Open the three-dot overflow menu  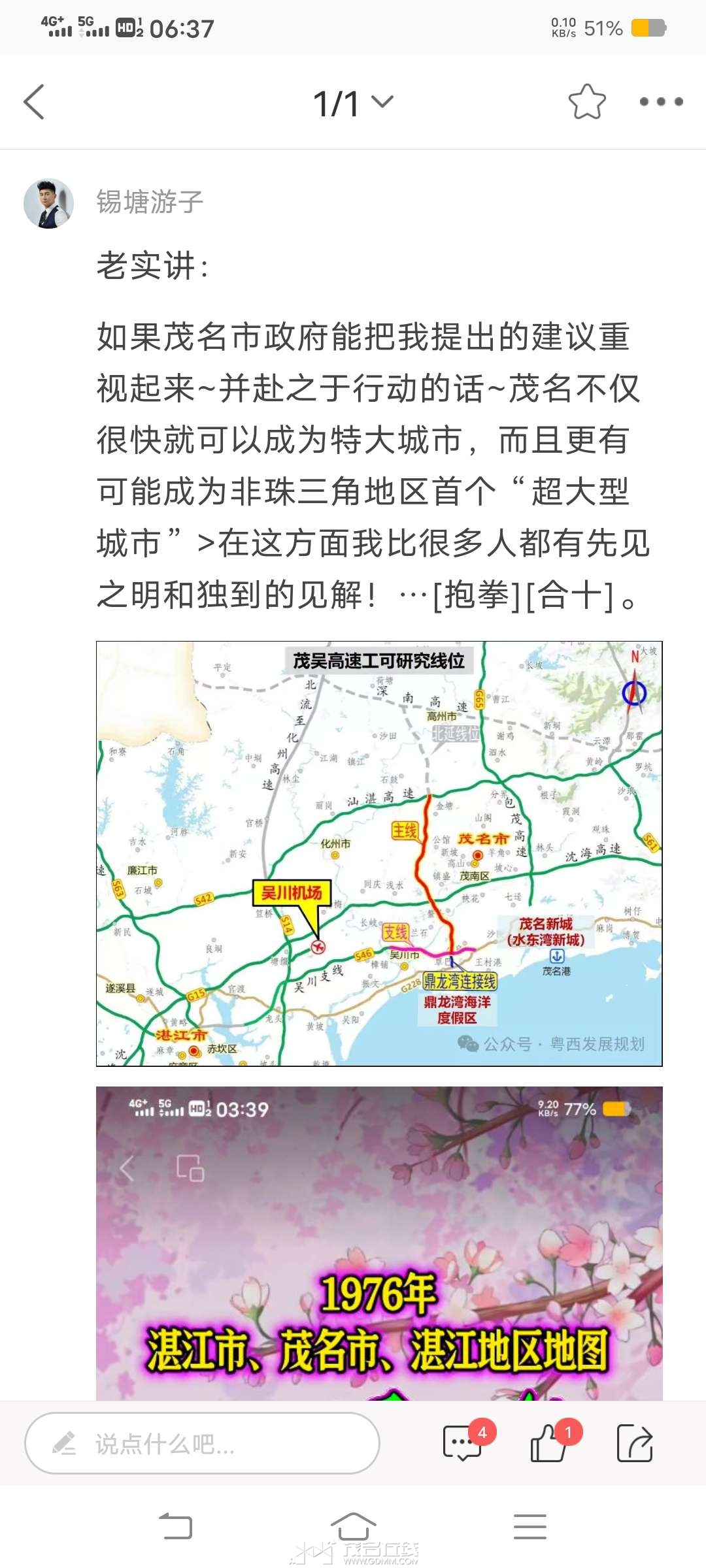[661, 102]
